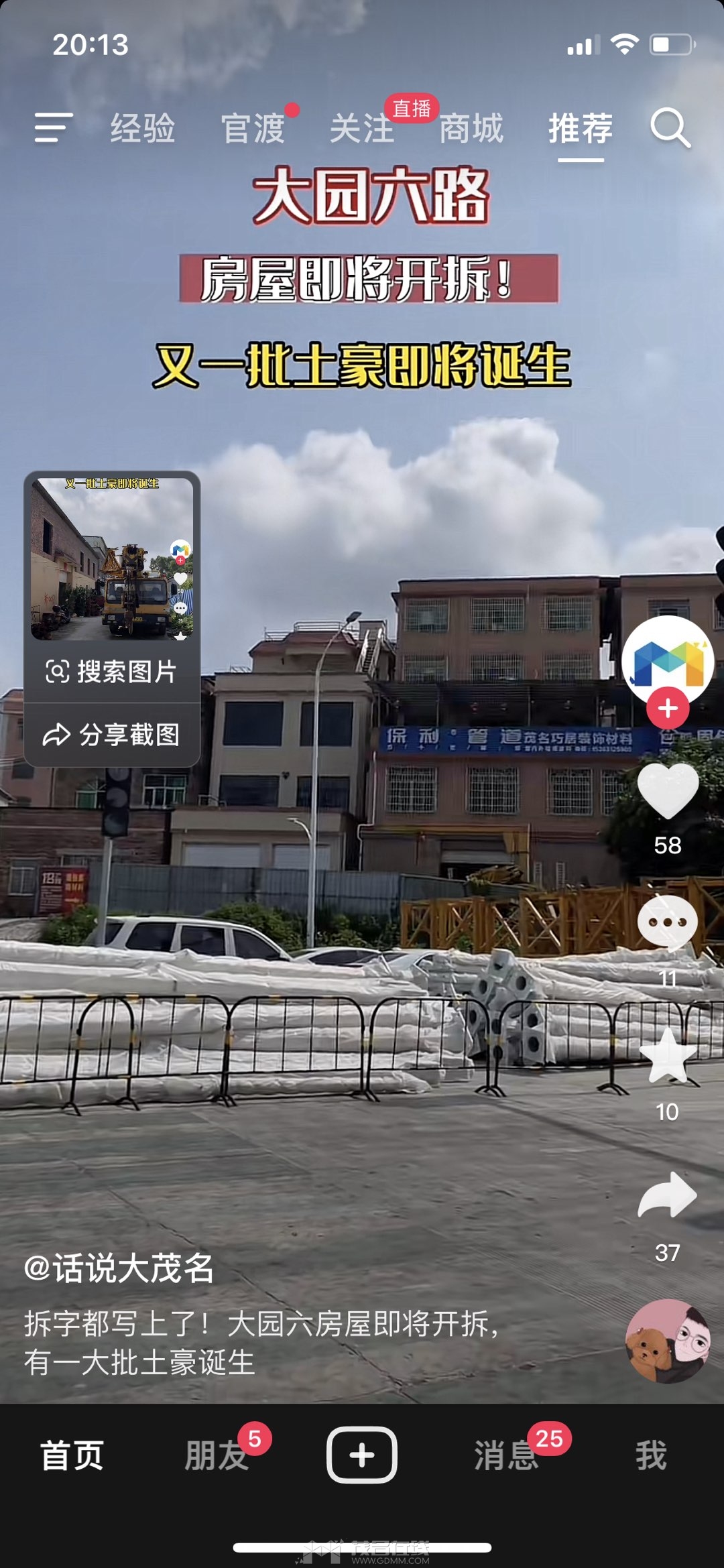The image size is (724, 1568).
Task: Tap 搜索图片 under the screenshot preview
Action: coord(111,671)
